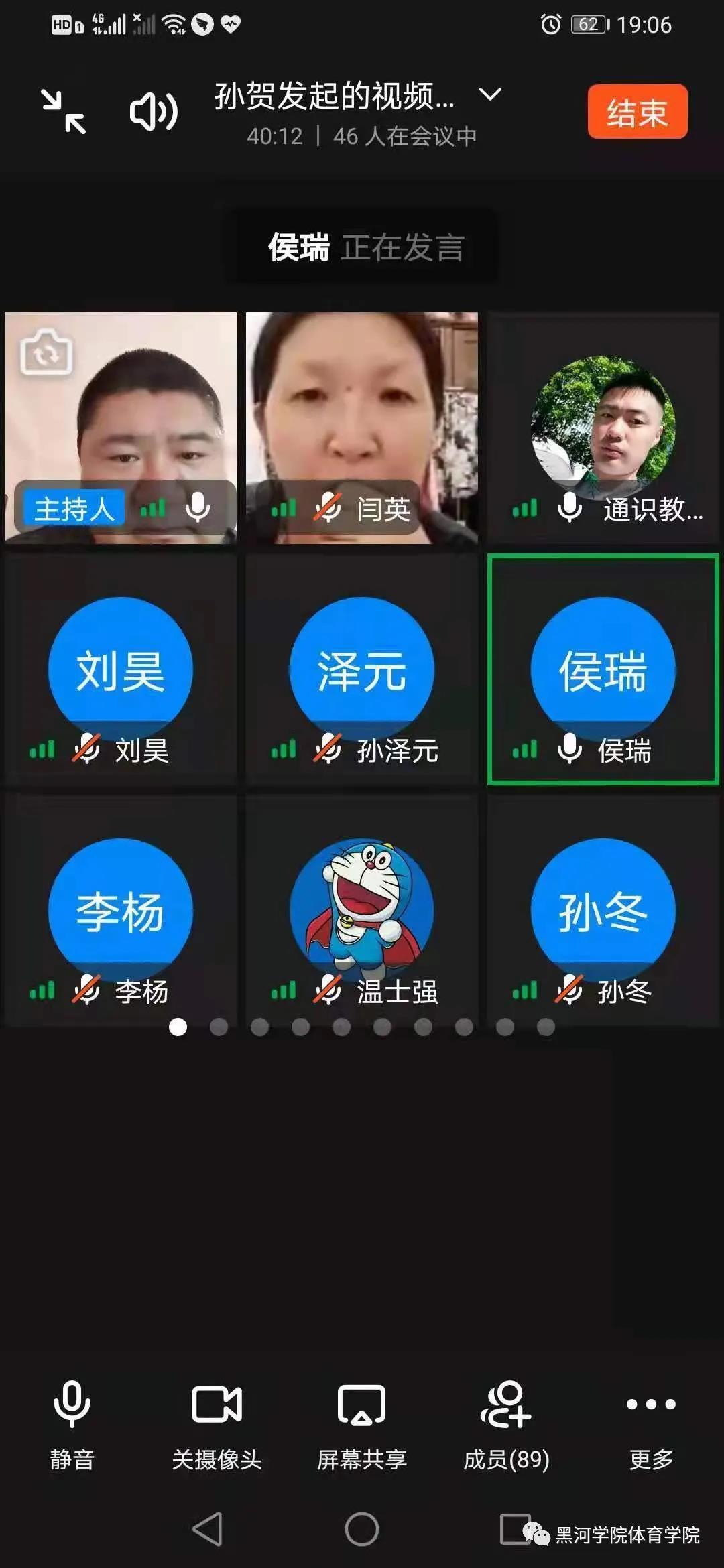Open 闫英's video tile
This screenshot has width=724, height=1568.
point(362,428)
